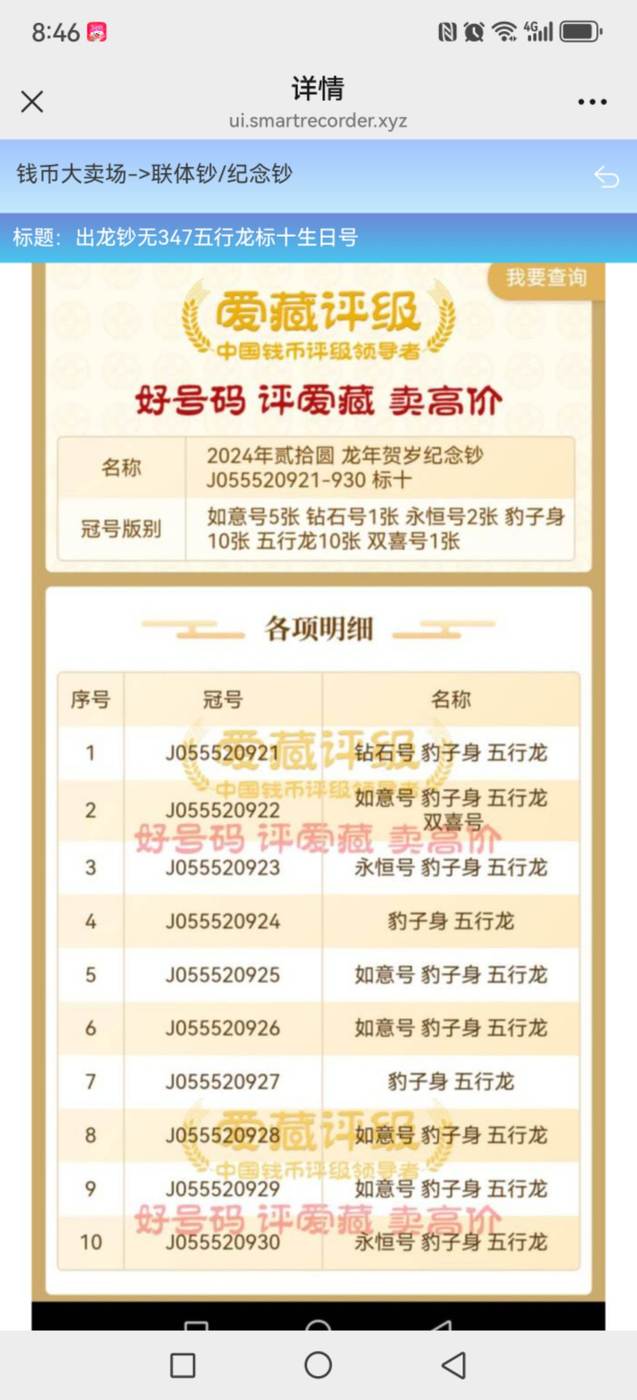Open the three-dot overflow menu

pos(592,102)
